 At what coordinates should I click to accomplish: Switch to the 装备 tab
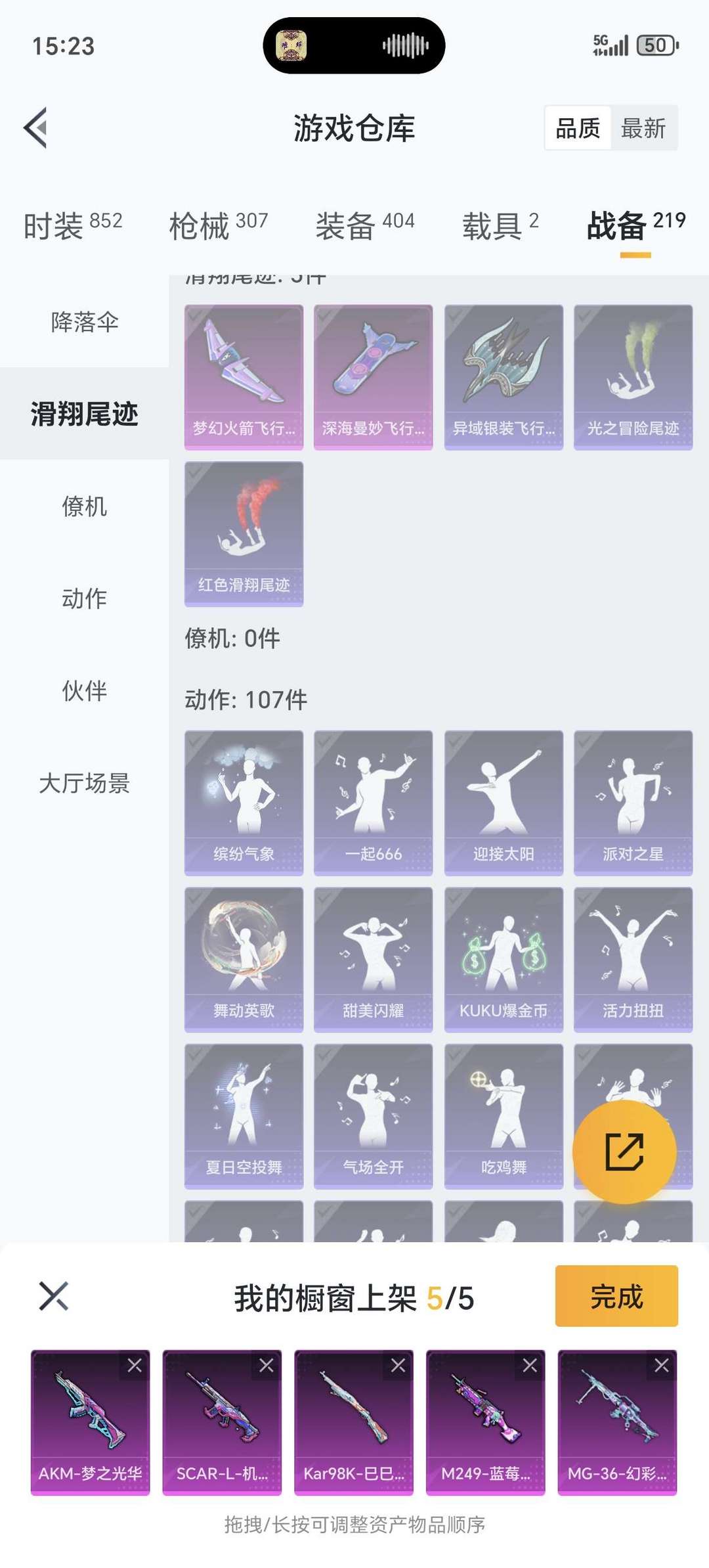[x=365, y=225]
